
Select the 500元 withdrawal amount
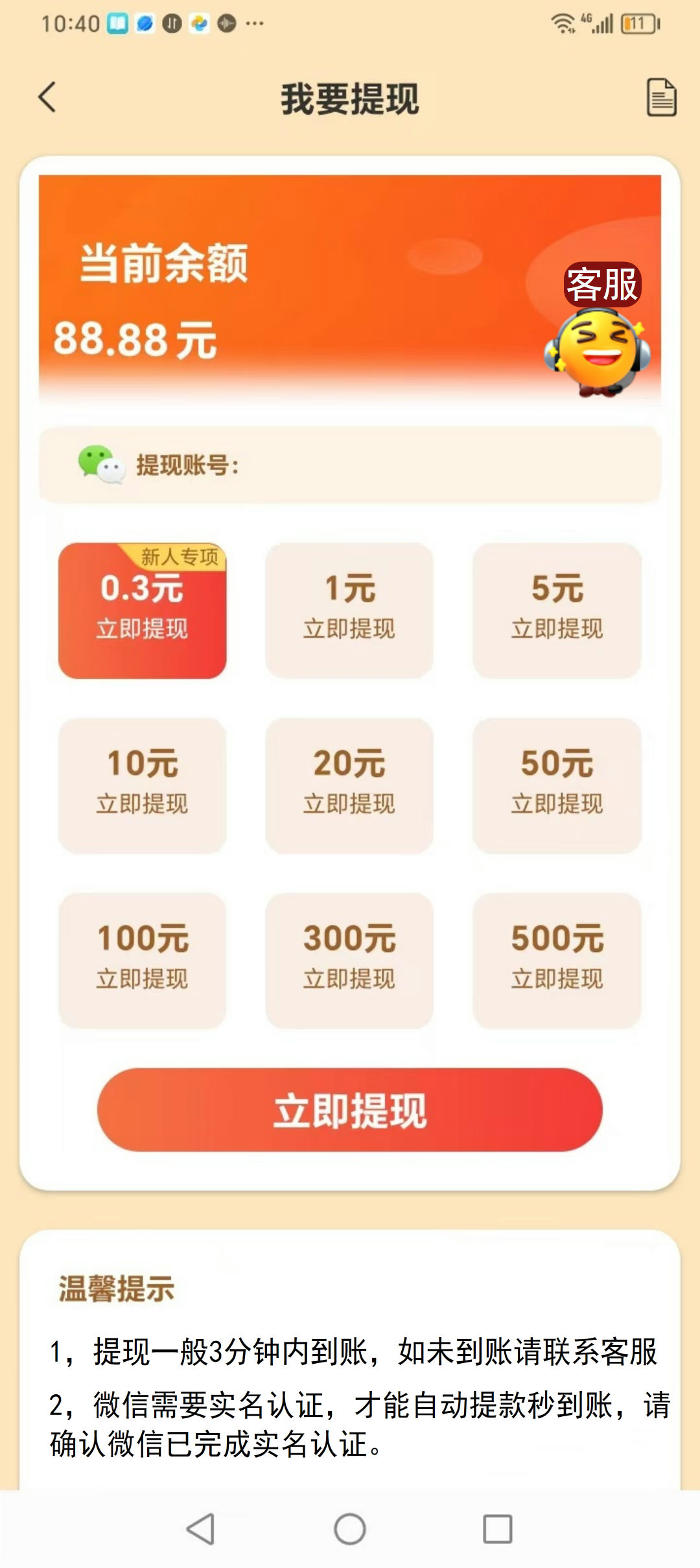[x=557, y=960]
